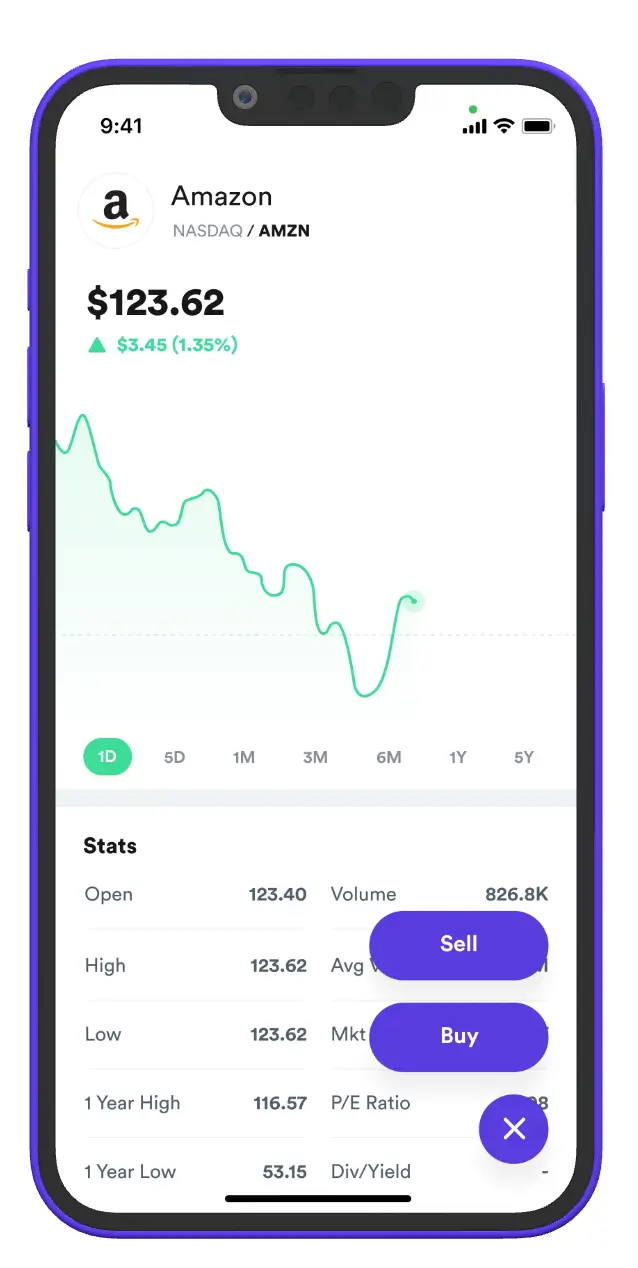Select the 1D time range
Viewport: 638px width, 1268px height.
[x=107, y=757]
